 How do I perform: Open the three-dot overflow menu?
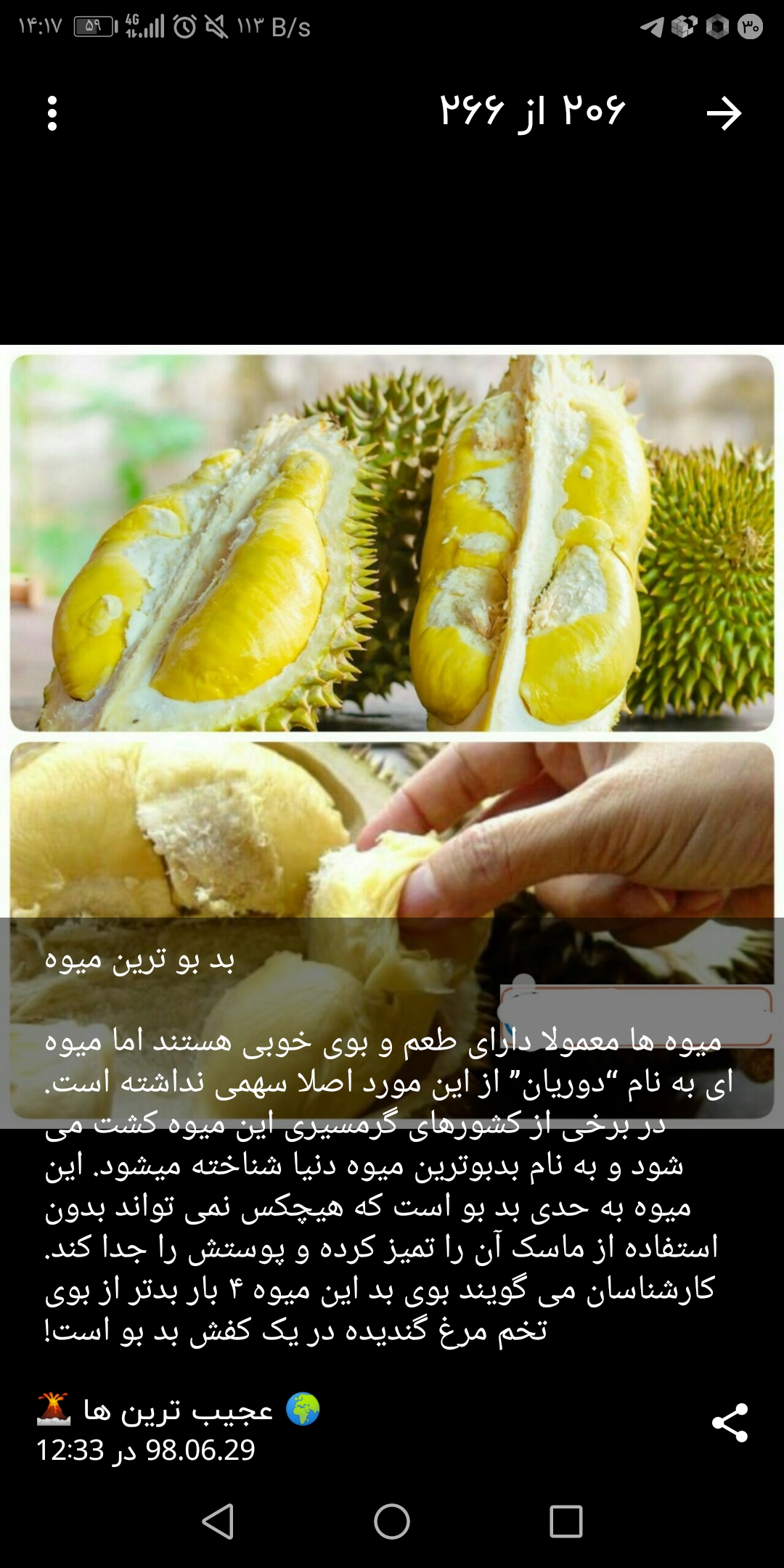[52, 113]
